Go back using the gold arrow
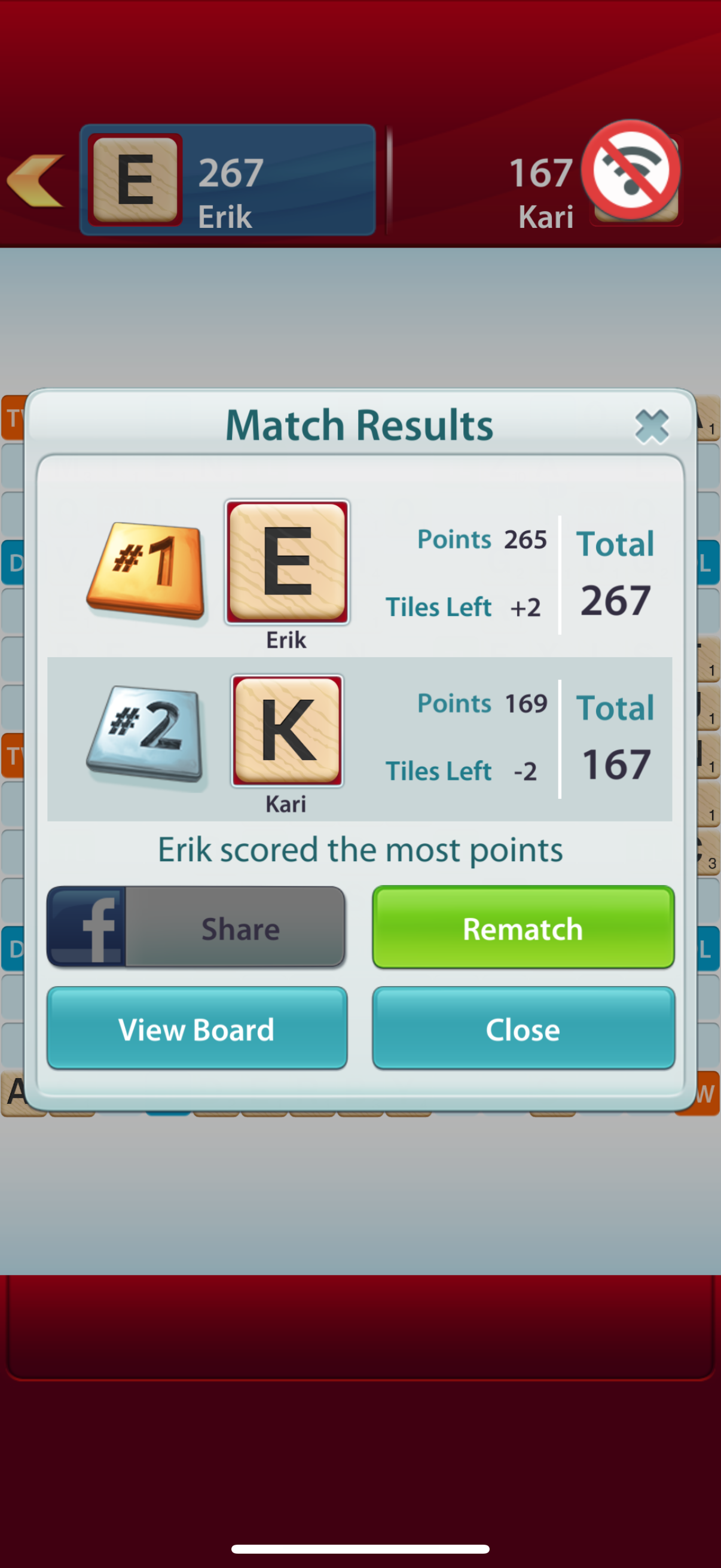 pyautogui.click(x=35, y=181)
